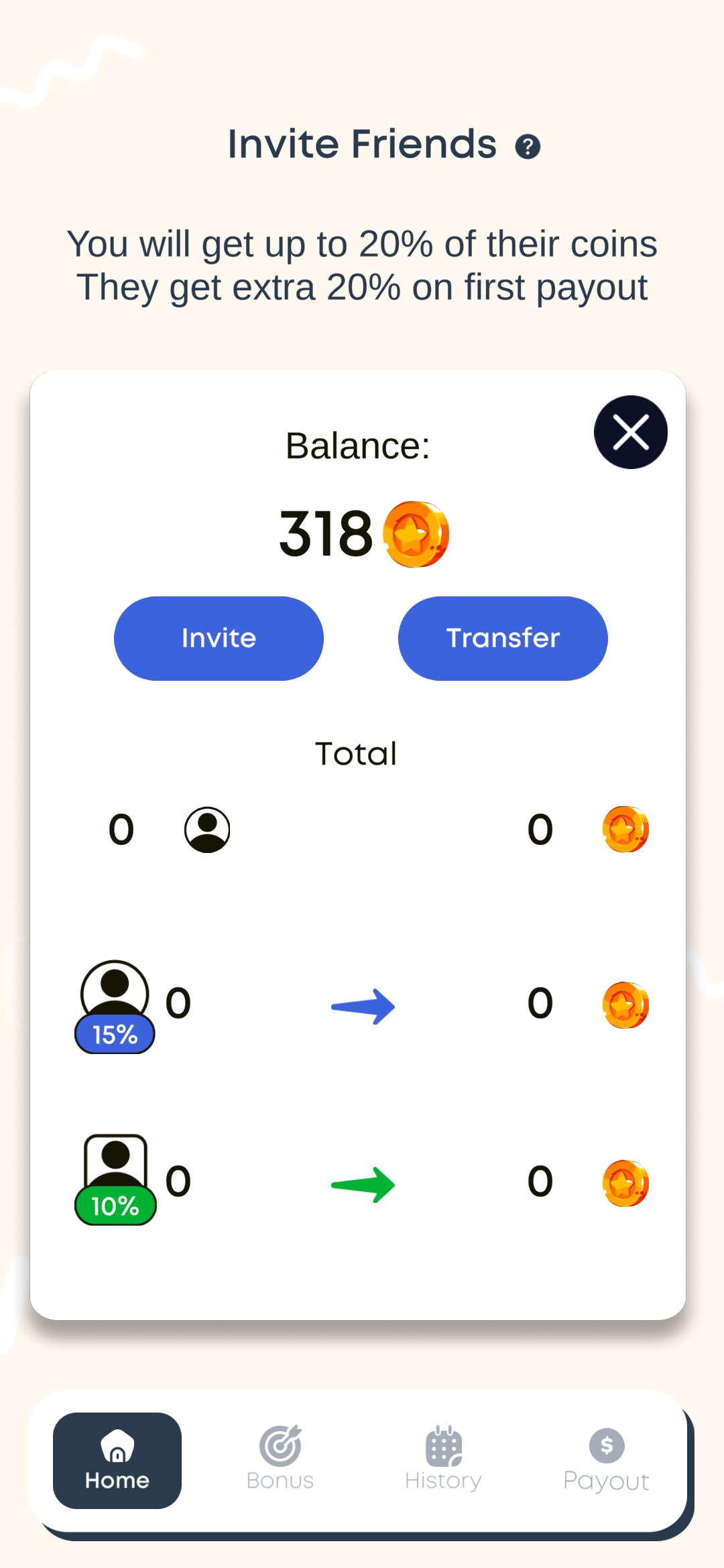Select the person silhouette in the first Total row
The width and height of the screenshot is (724, 1568).
tap(207, 829)
